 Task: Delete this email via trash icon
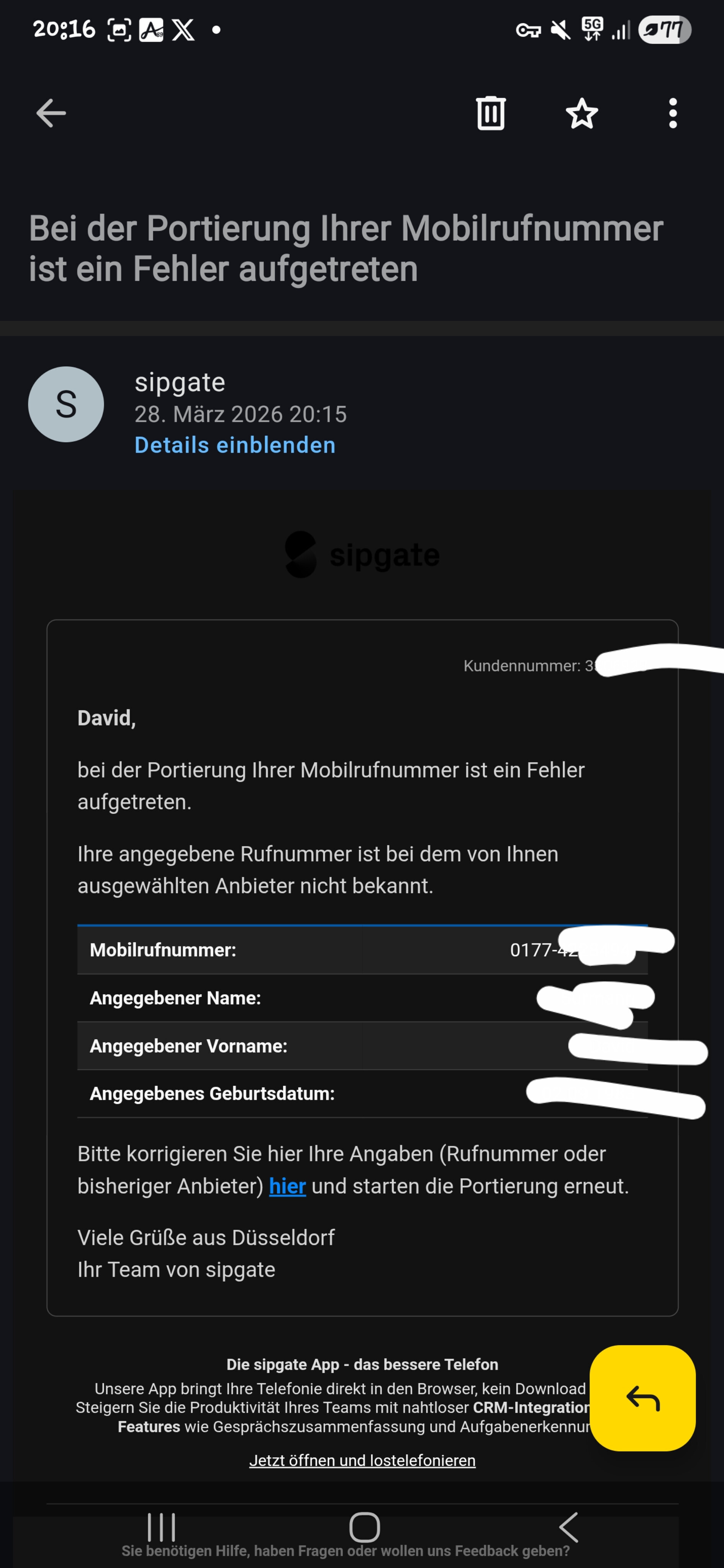coord(491,113)
